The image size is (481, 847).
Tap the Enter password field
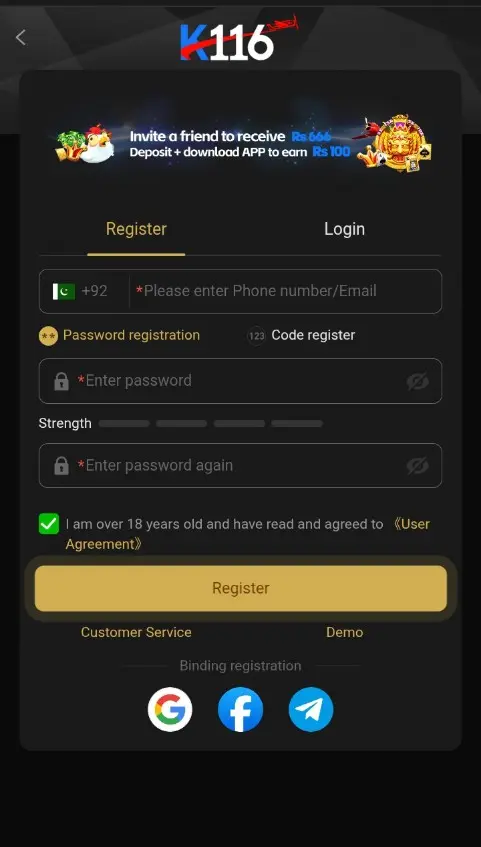click(x=240, y=381)
